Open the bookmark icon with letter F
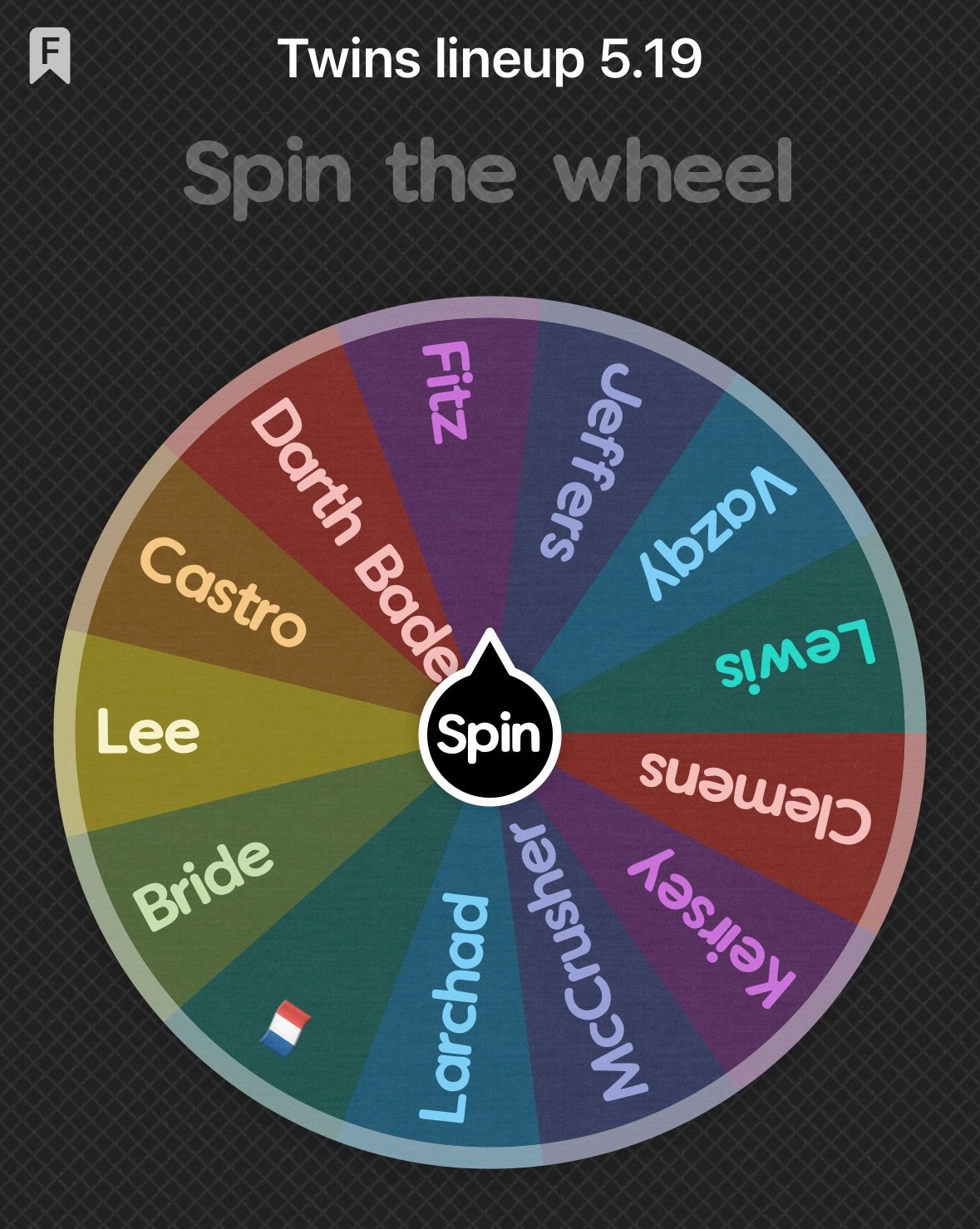 tap(50, 56)
